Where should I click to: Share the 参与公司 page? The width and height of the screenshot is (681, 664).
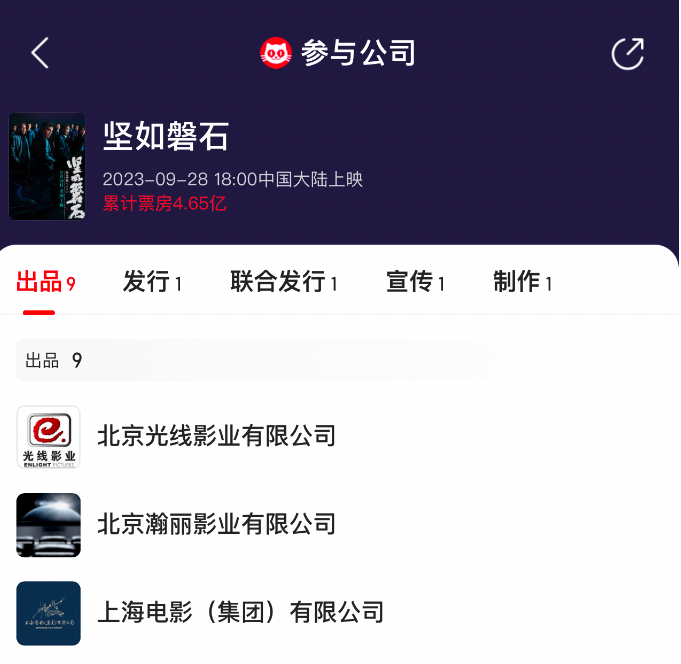[627, 53]
